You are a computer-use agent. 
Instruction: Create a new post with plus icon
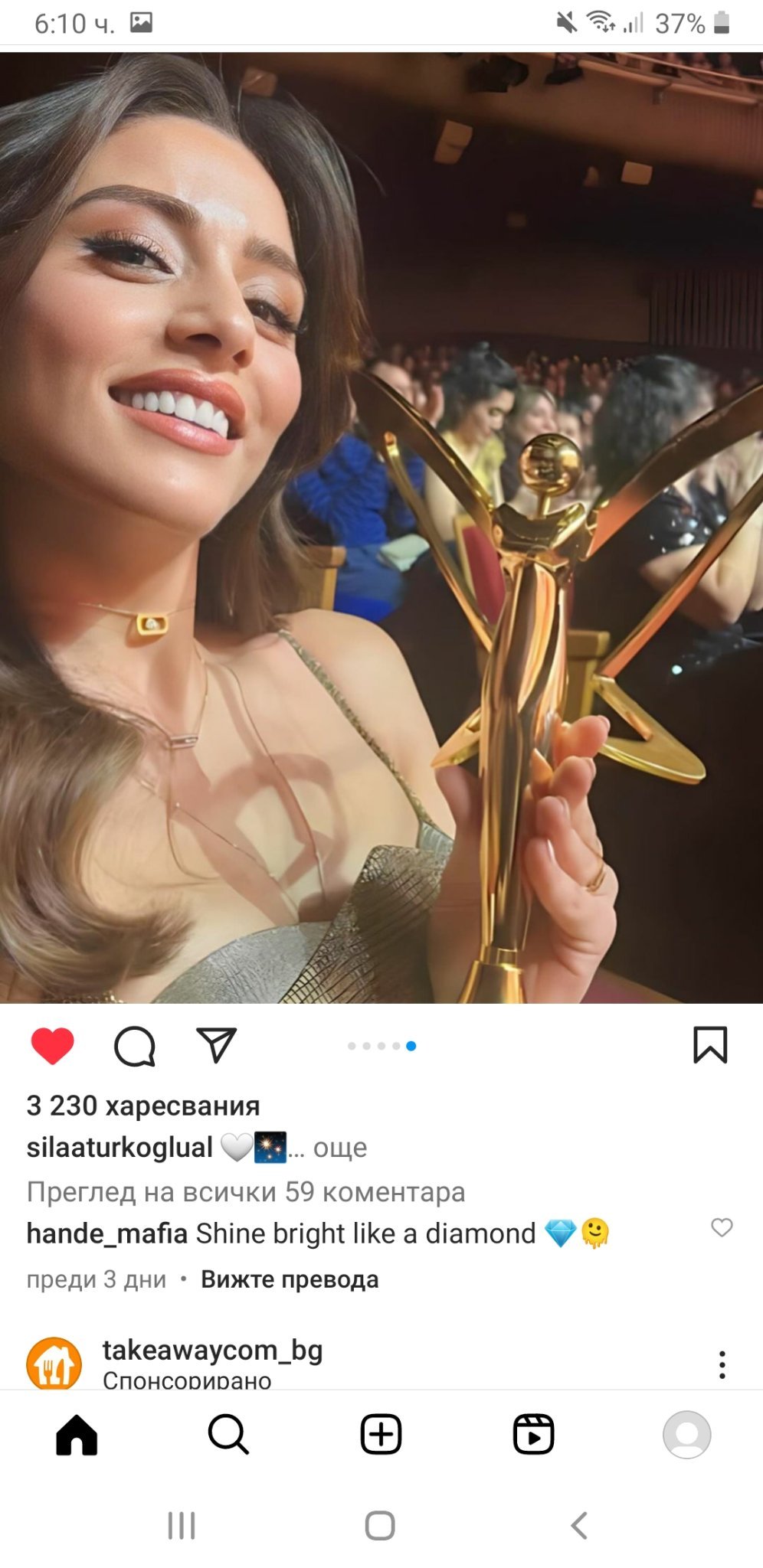381,1434
